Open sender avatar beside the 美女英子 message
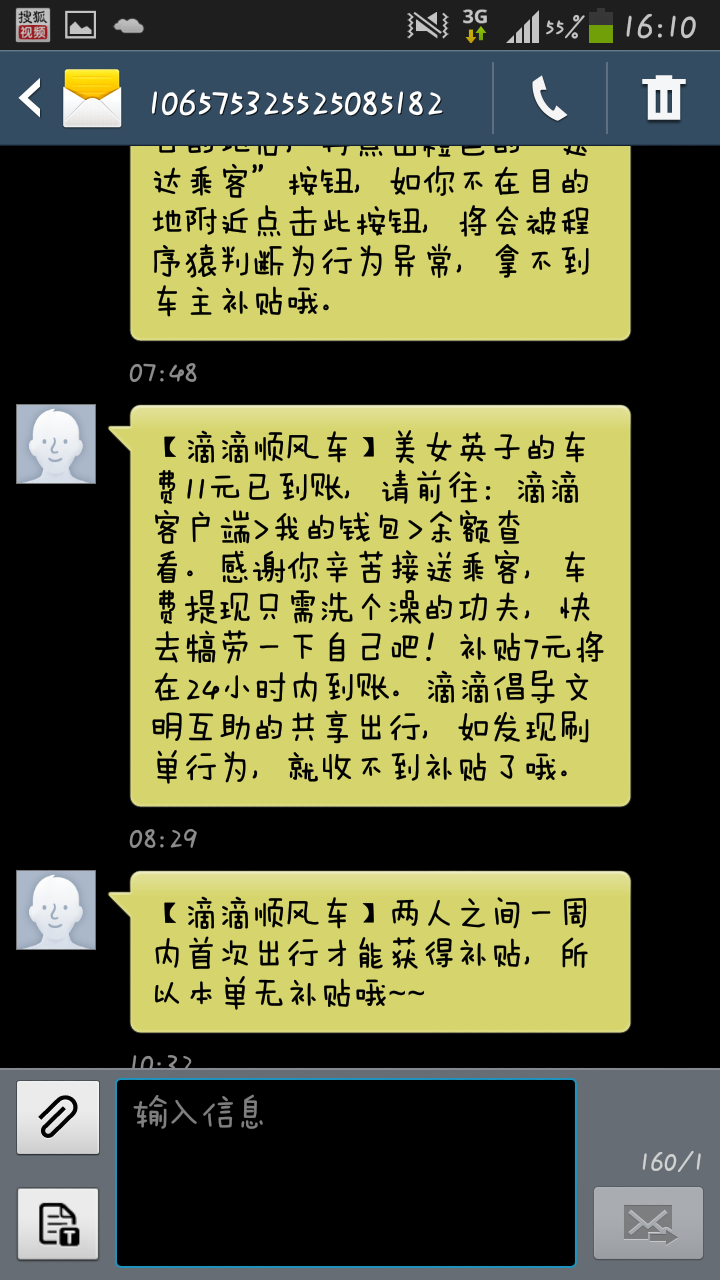This screenshot has width=720, height=1280. point(56,444)
